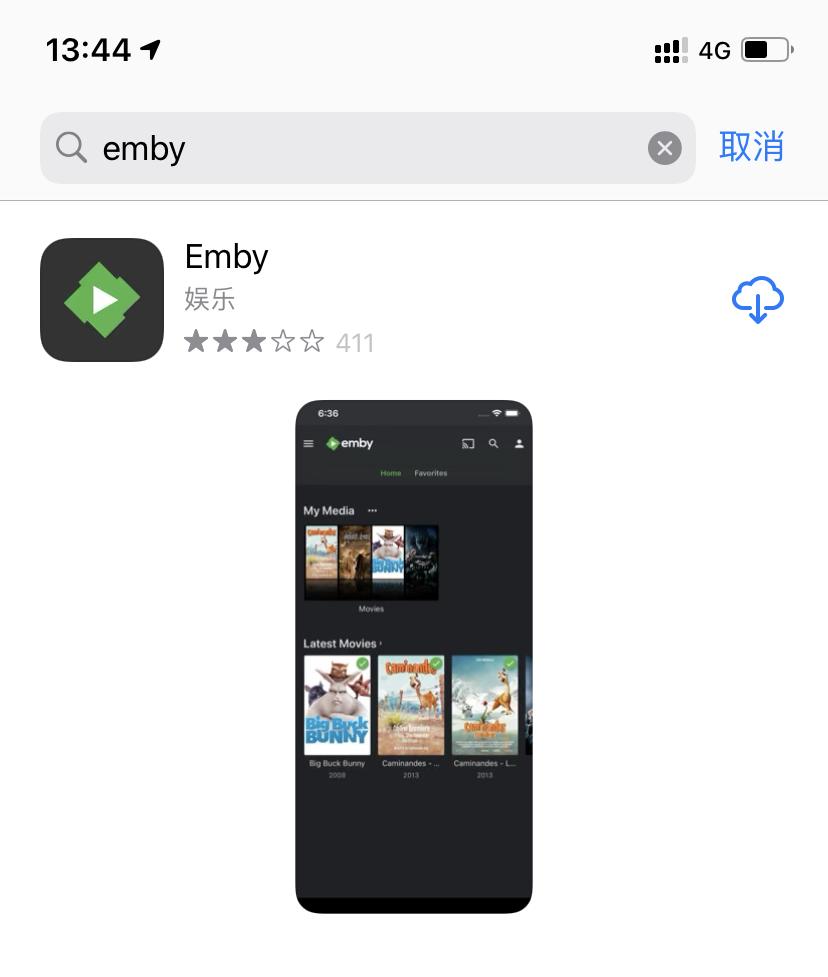This screenshot has width=828, height=977.
Task: Toggle the green checkmark on the first Caminandes poster
Action: 436,663
